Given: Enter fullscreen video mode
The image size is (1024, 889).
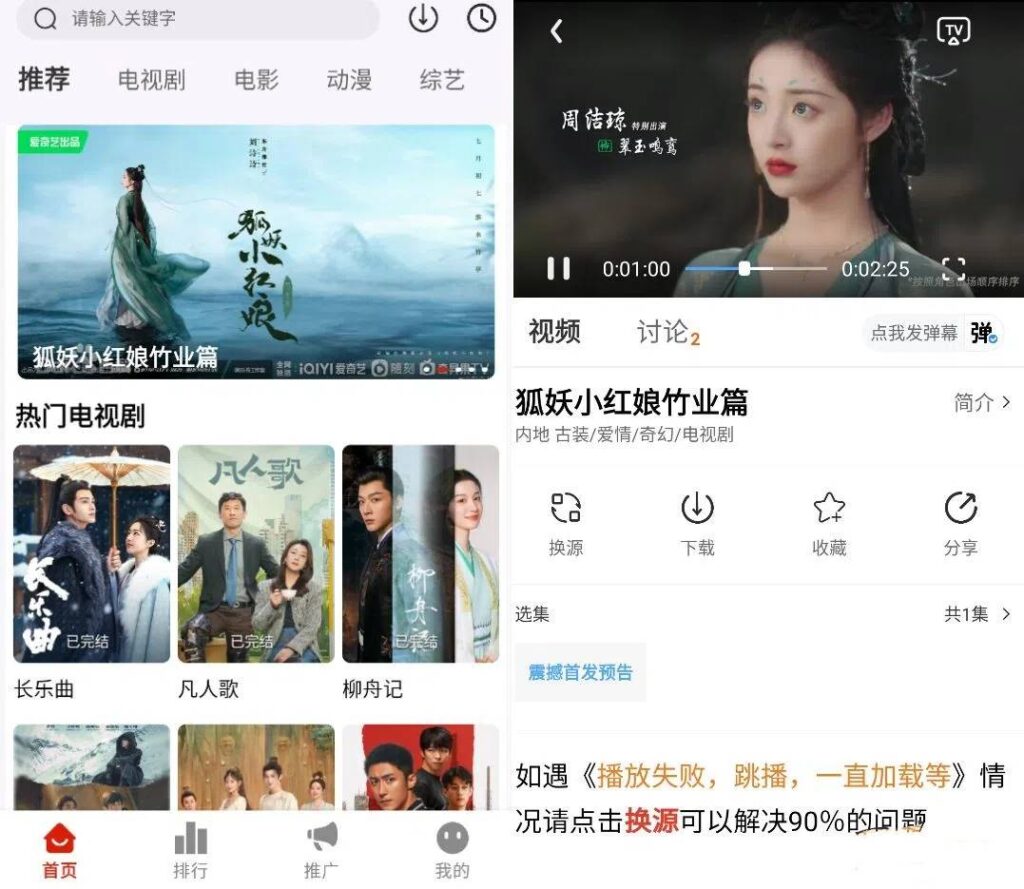Looking at the screenshot, I should [953, 268].
